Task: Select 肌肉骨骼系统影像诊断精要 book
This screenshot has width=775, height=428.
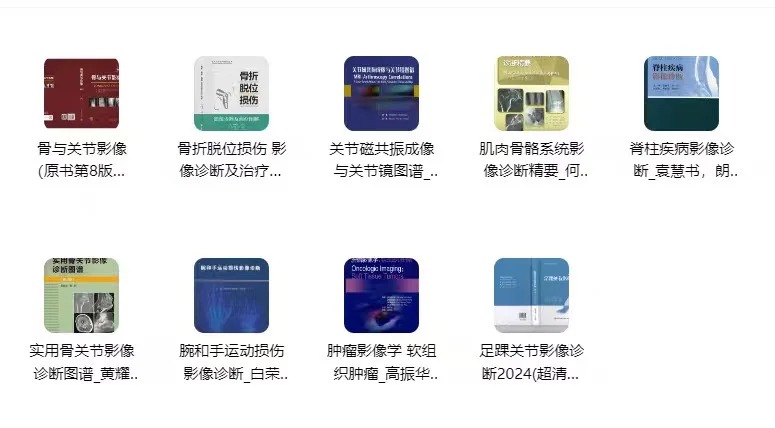Action: pyautogui.click(x=532, y=94)
